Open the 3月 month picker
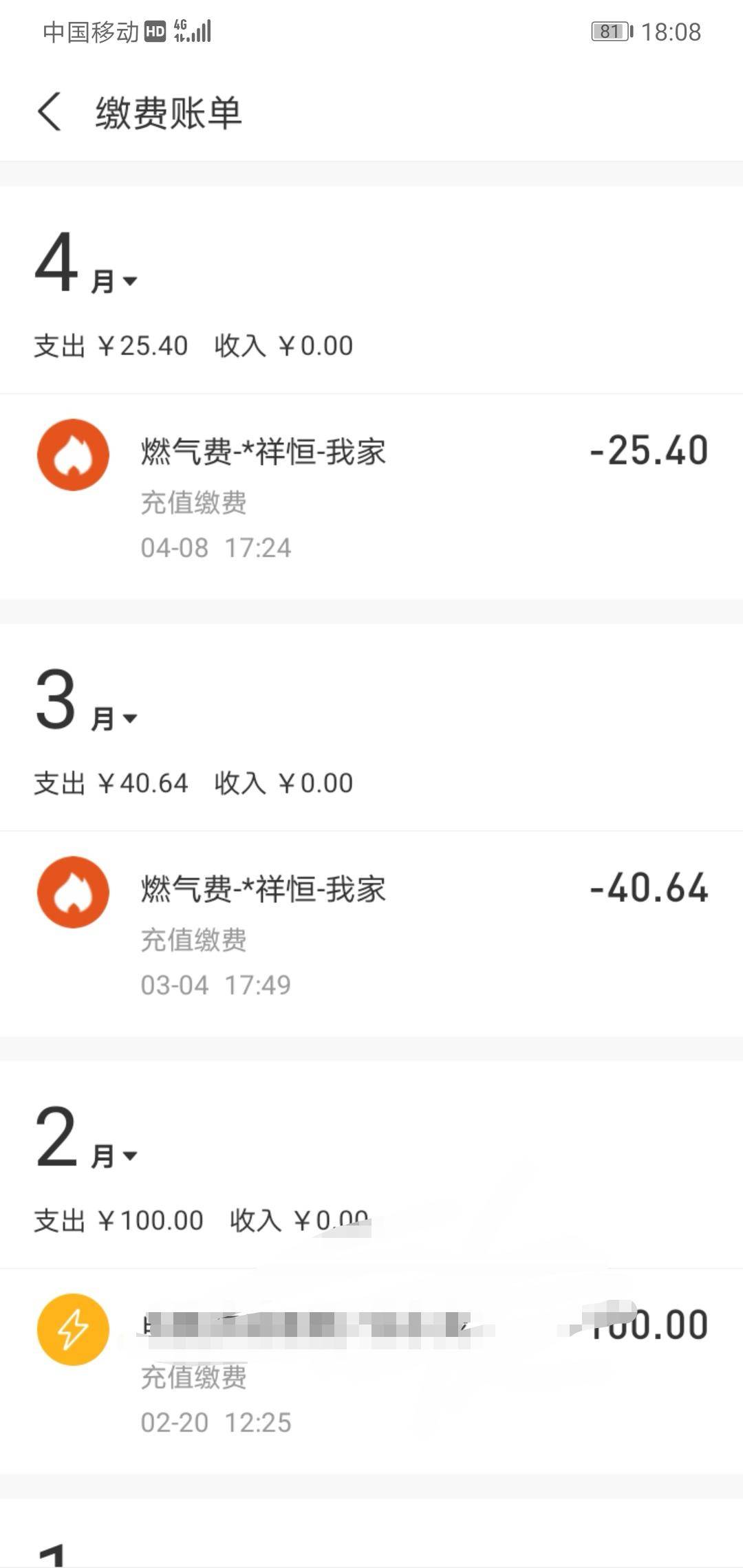Image resolution: width=743 pixels, height=1568 pixels. [x=87, y=703]
